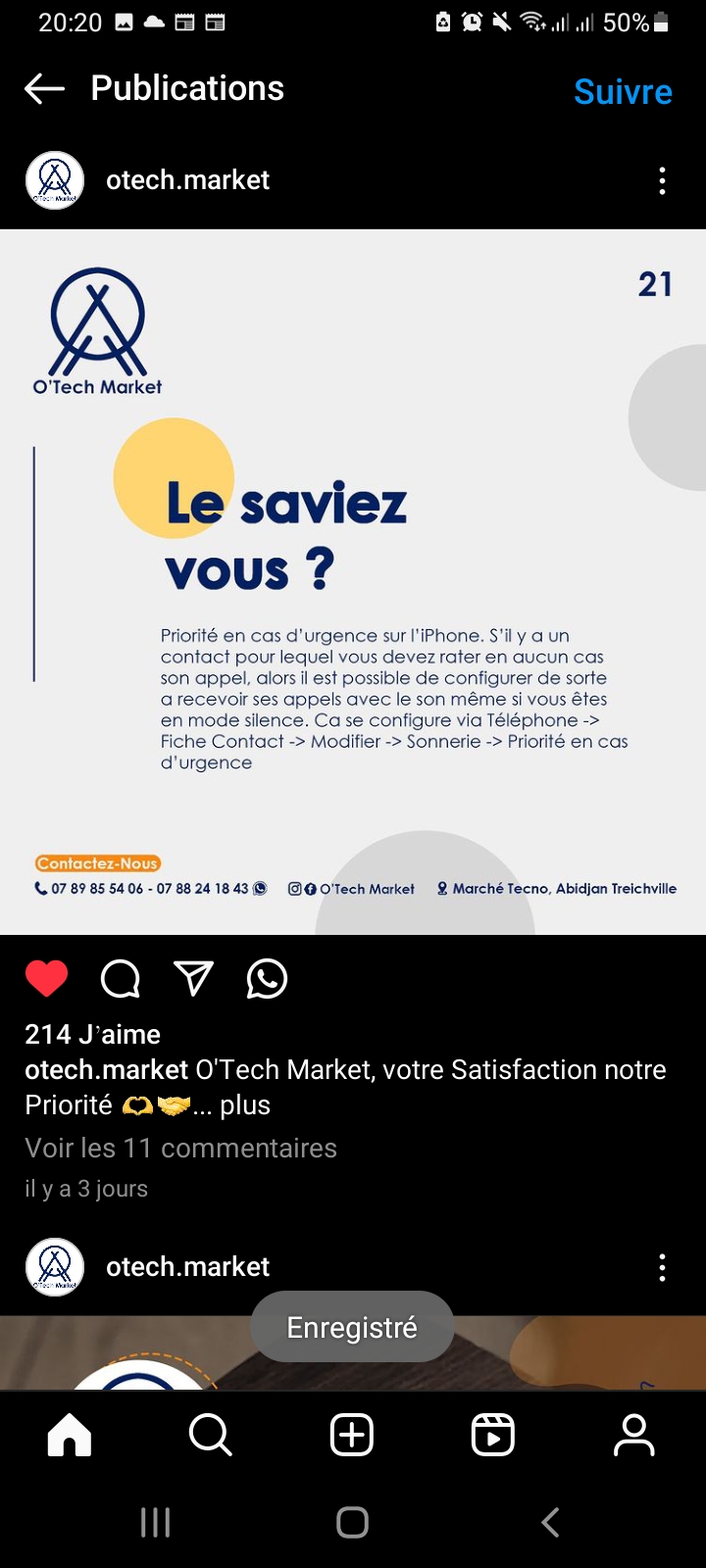Create a new post
This screenshot has width=706, height=1568.
coord(352,1436)
